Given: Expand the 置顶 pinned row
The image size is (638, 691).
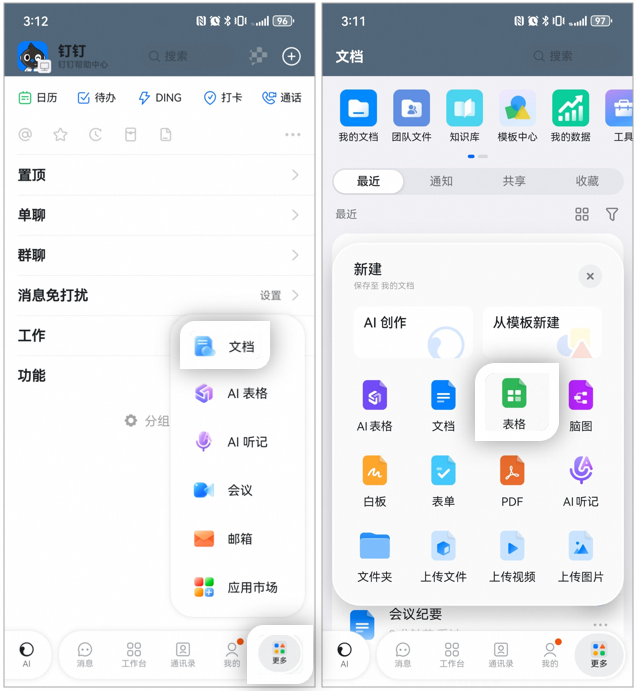Looking at the screenshot, I should click(x=159, y=175).
